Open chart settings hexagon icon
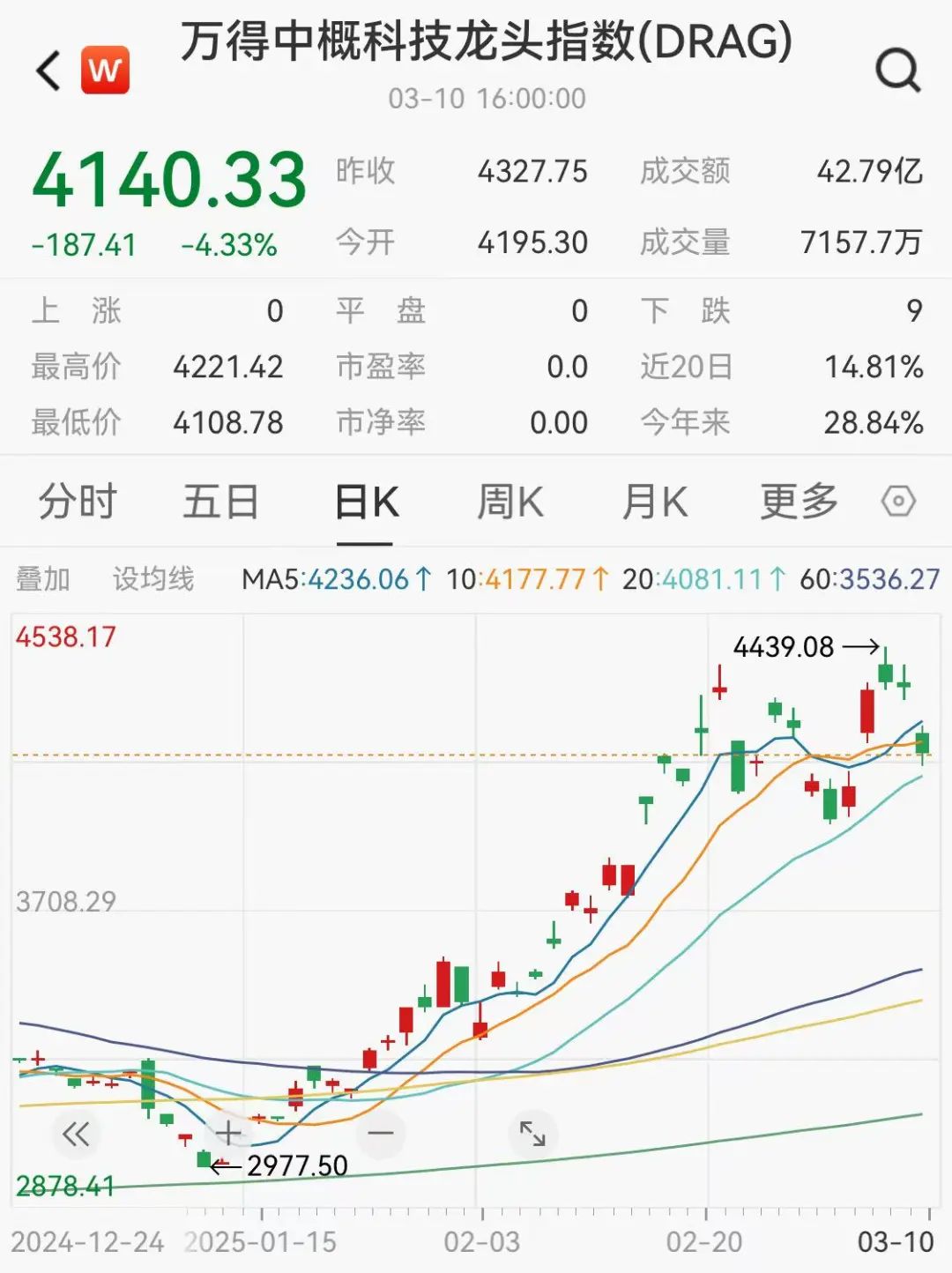The width and height of the screenshot is (952, 1273). (x=898, y=502)
